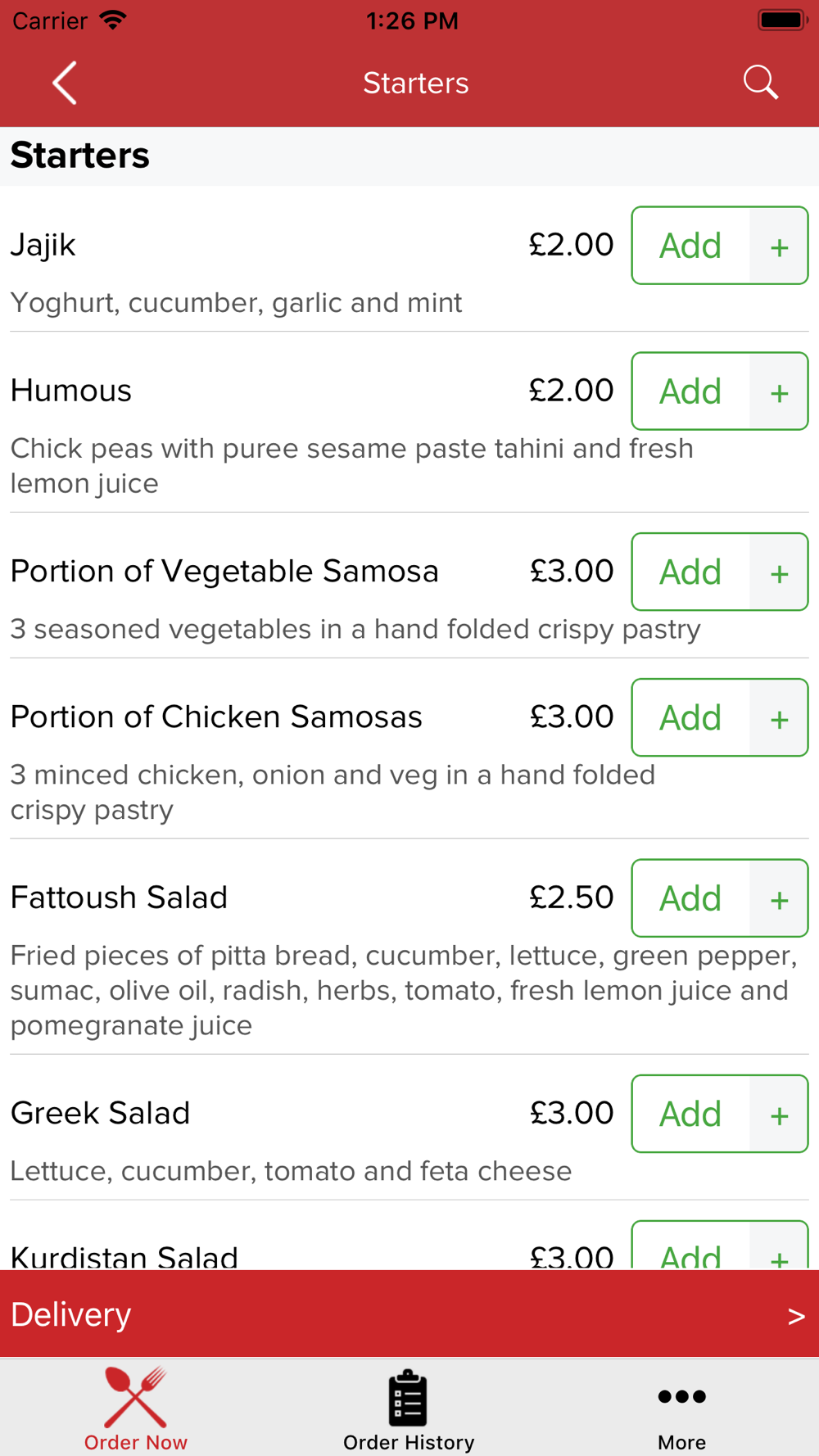This screenshot has width=819, height=1456.
Task: Switch to the Order History tab
Action: pos(409,1409)
